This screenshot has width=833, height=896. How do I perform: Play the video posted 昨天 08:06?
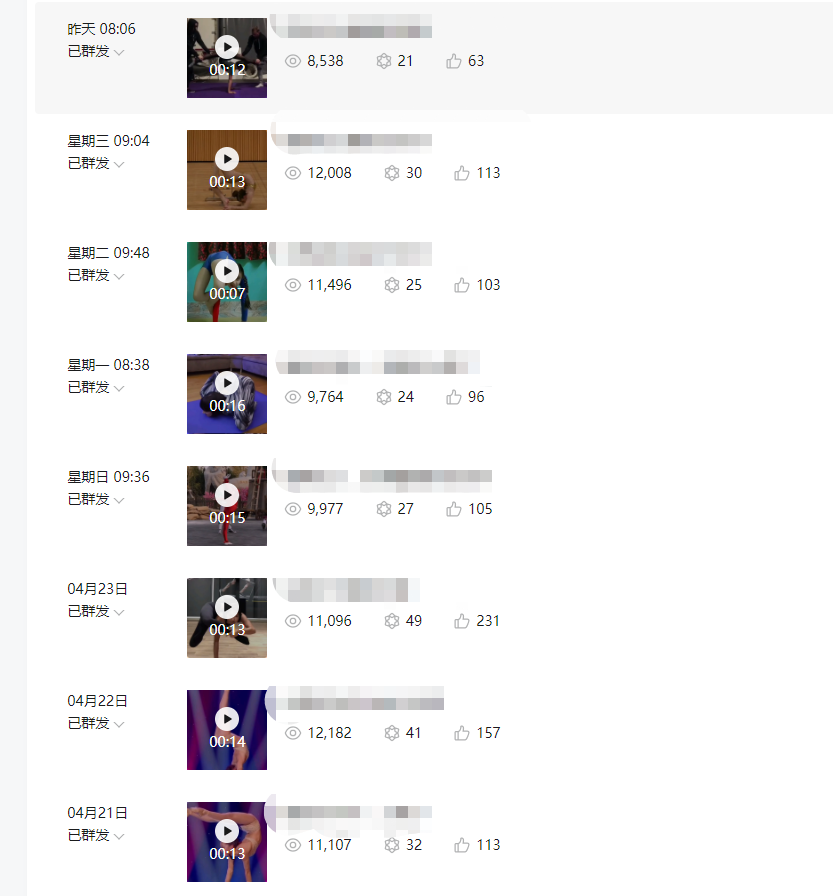coord(227,47)
